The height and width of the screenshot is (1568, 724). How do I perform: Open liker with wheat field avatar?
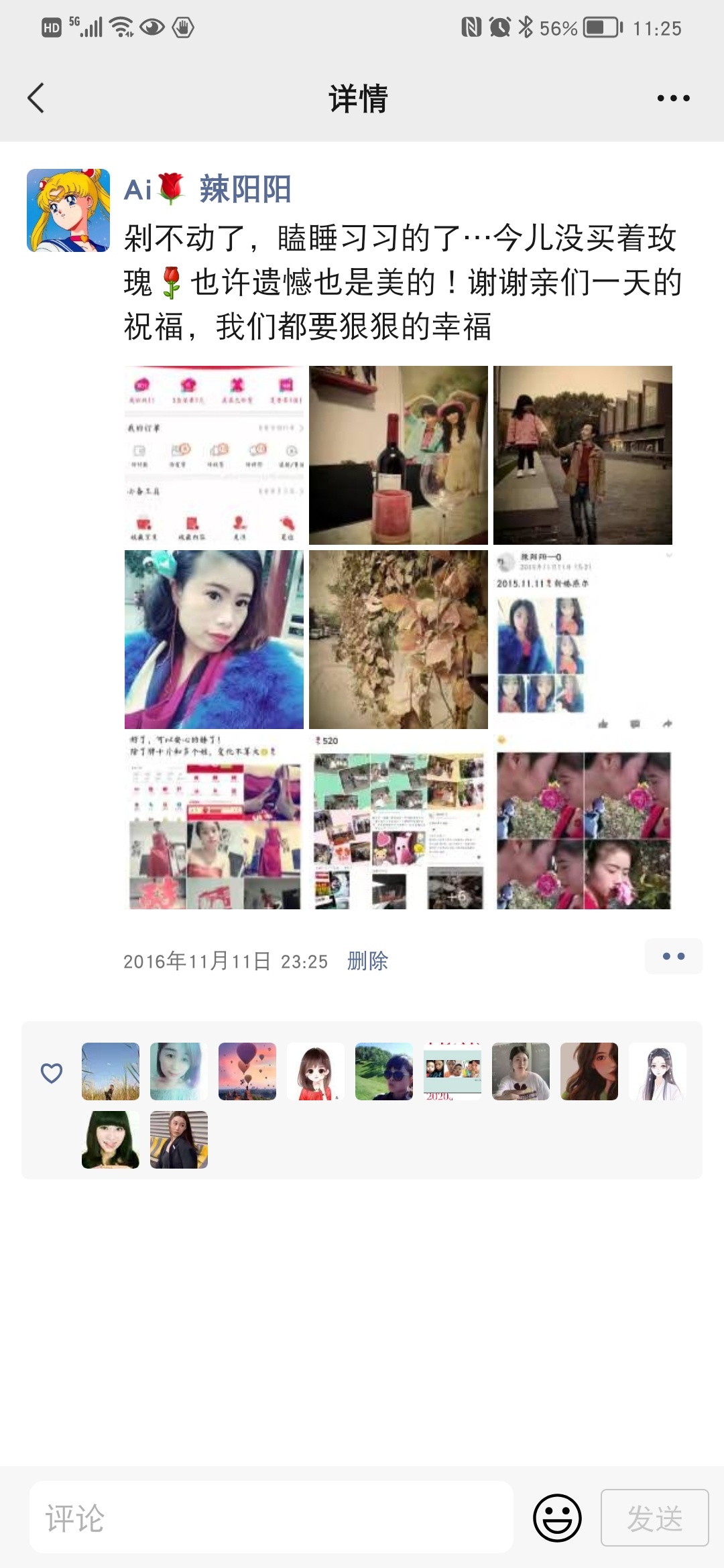[x=111, y=1071]
